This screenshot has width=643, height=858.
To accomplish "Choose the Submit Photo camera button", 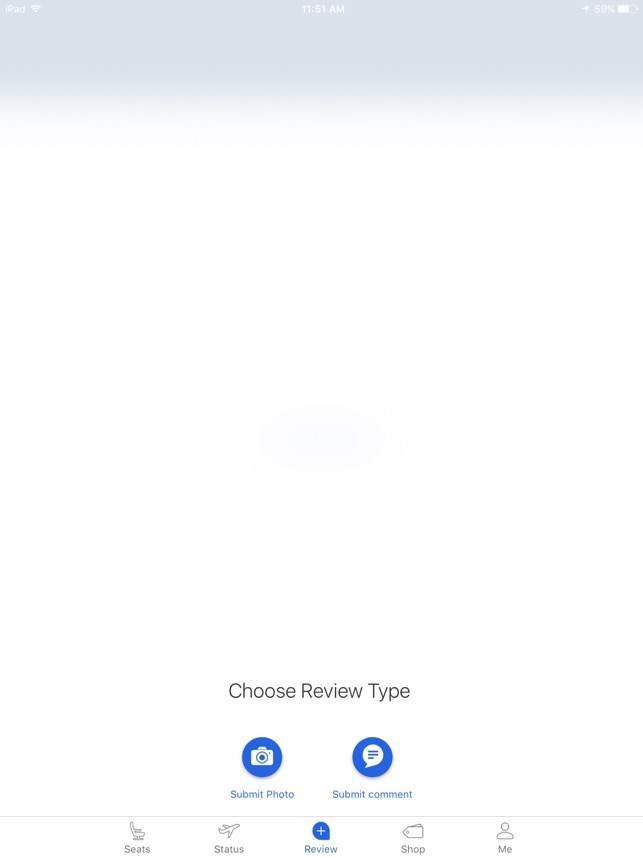I will [x=262, y=757].
